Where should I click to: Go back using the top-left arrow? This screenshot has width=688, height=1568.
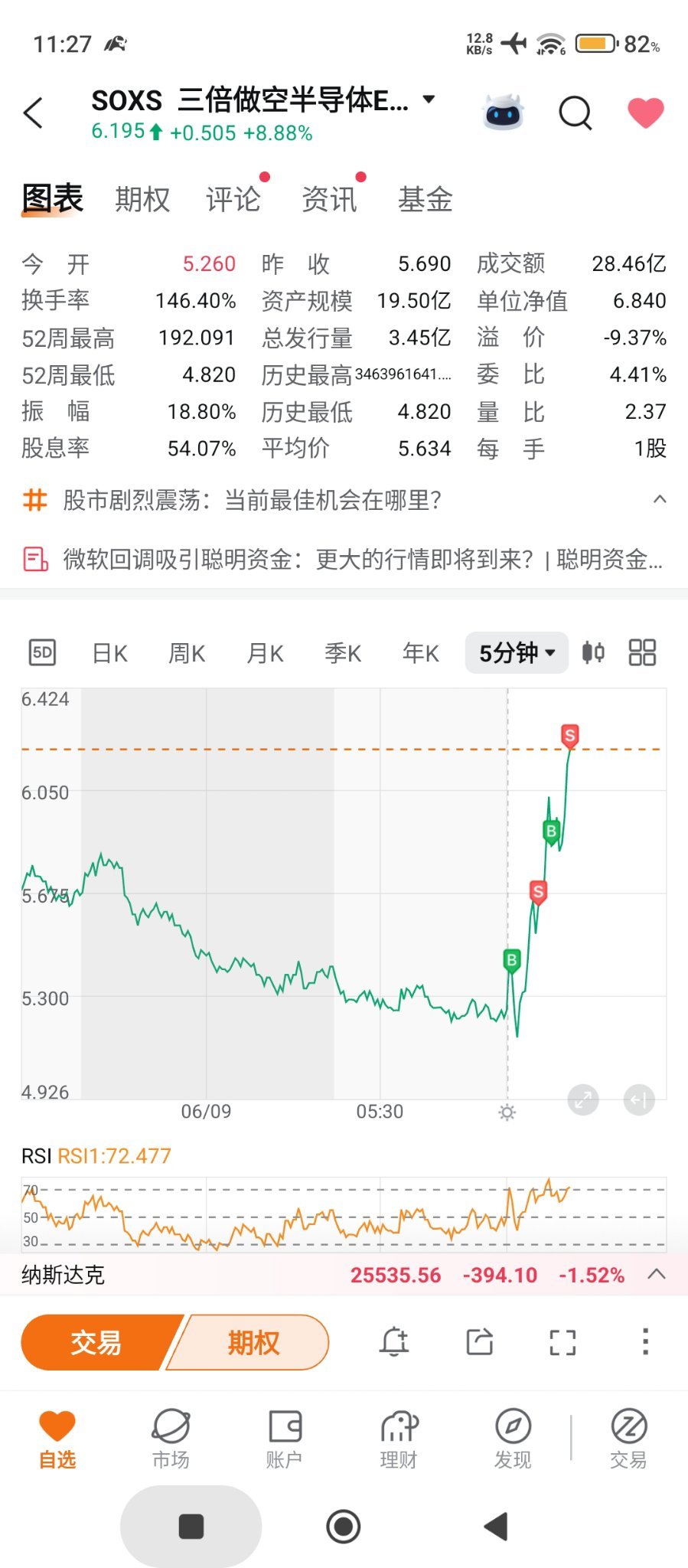pyautogui.click(x=33, y=114)
